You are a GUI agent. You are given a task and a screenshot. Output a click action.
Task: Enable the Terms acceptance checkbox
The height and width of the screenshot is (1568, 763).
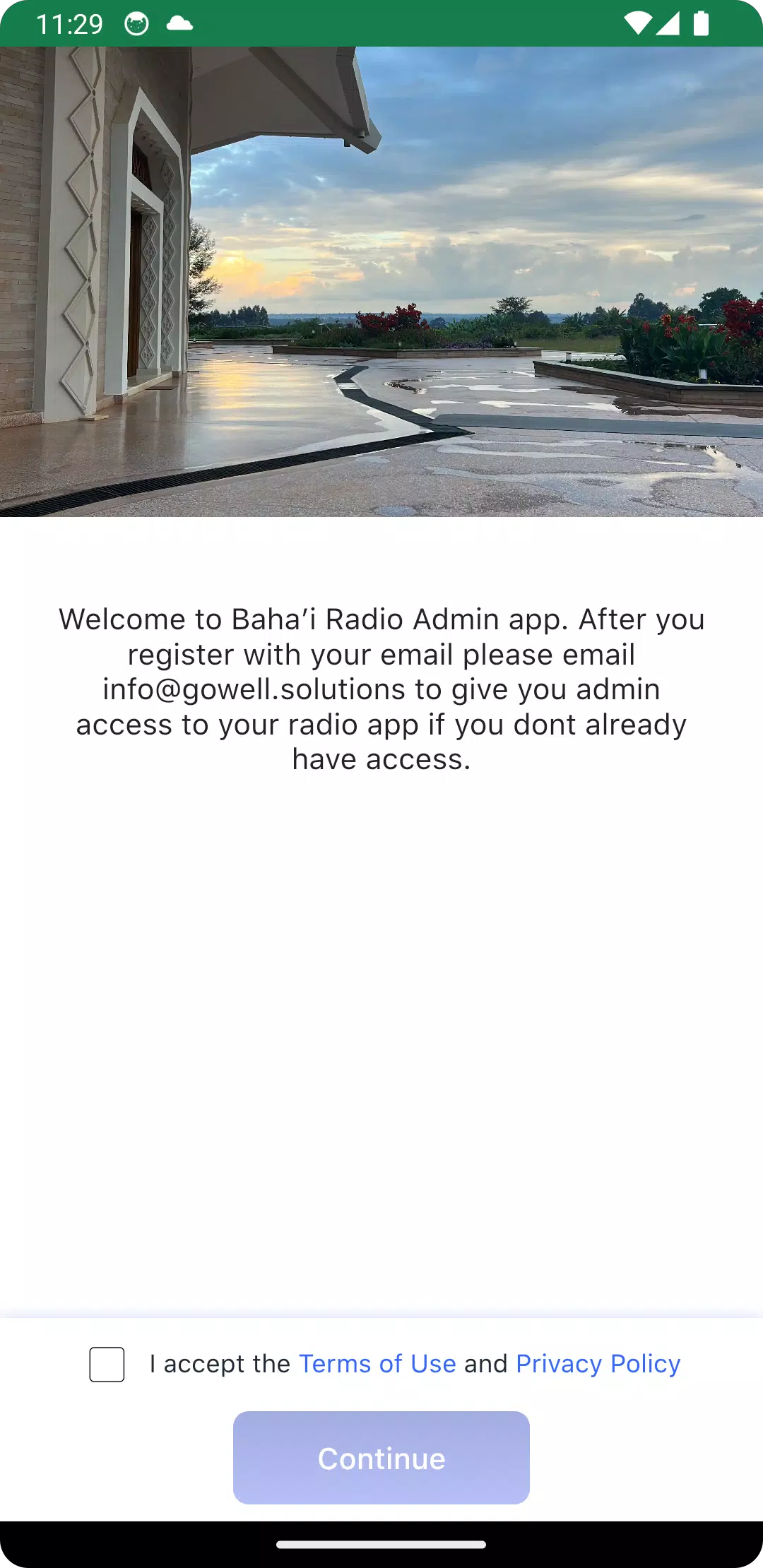[x=107, y=1363]
